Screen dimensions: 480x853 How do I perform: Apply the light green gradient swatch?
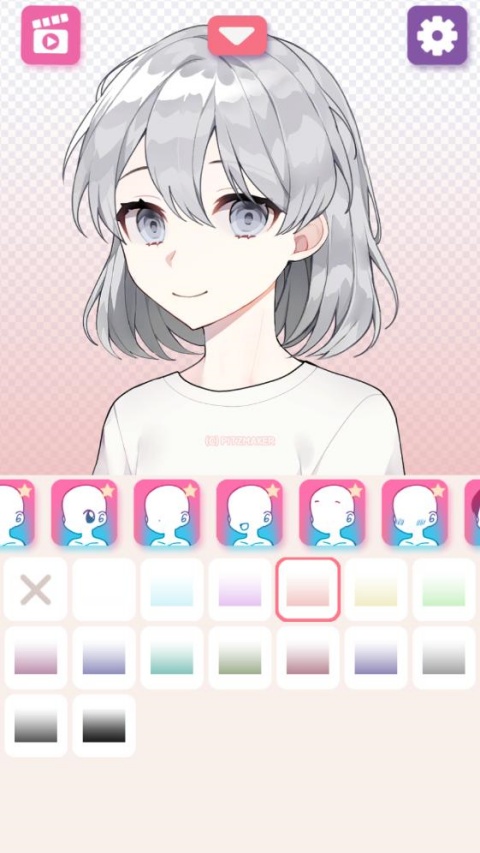pos(444,590)
